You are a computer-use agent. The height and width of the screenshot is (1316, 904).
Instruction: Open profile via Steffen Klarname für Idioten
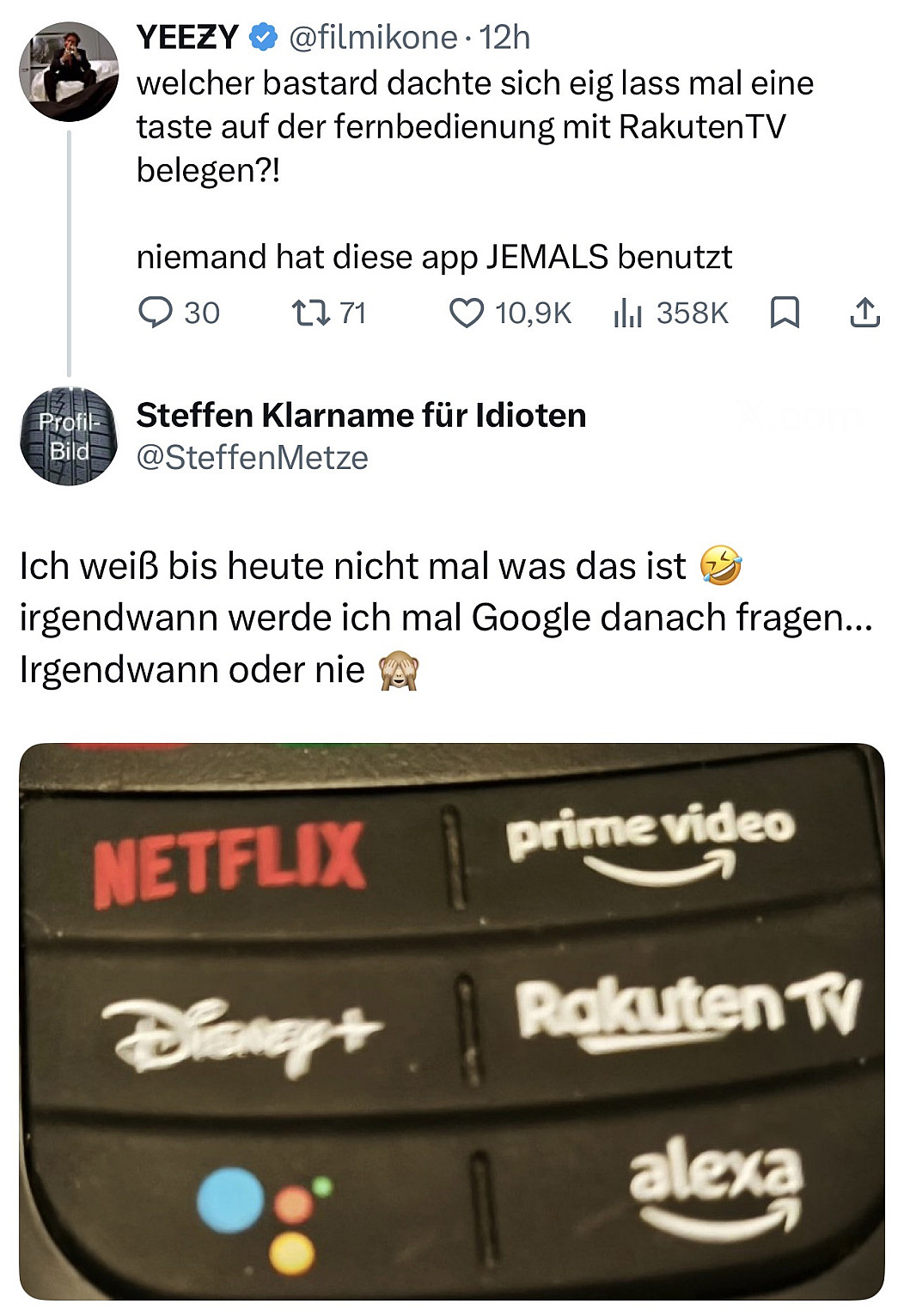[361, 415]
